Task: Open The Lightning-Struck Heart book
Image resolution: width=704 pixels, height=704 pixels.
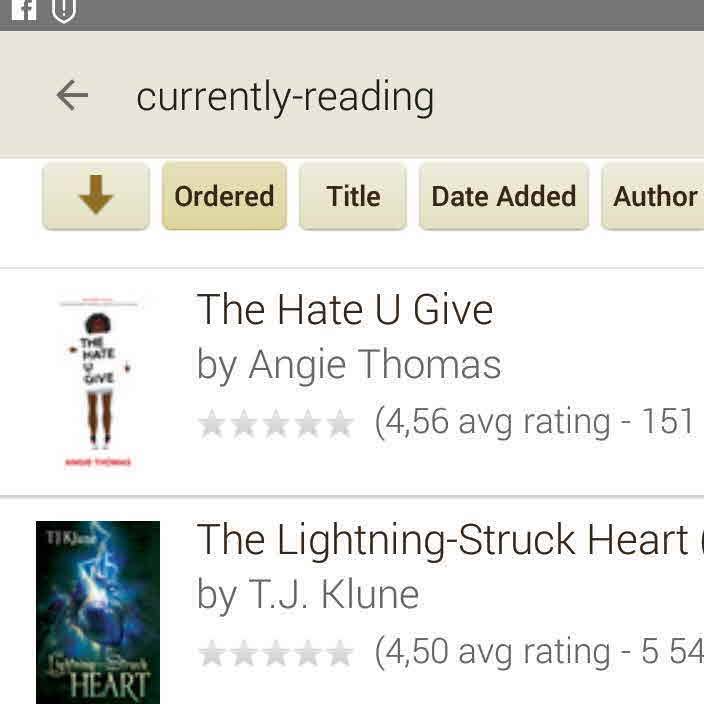Action: click(440, 541)
